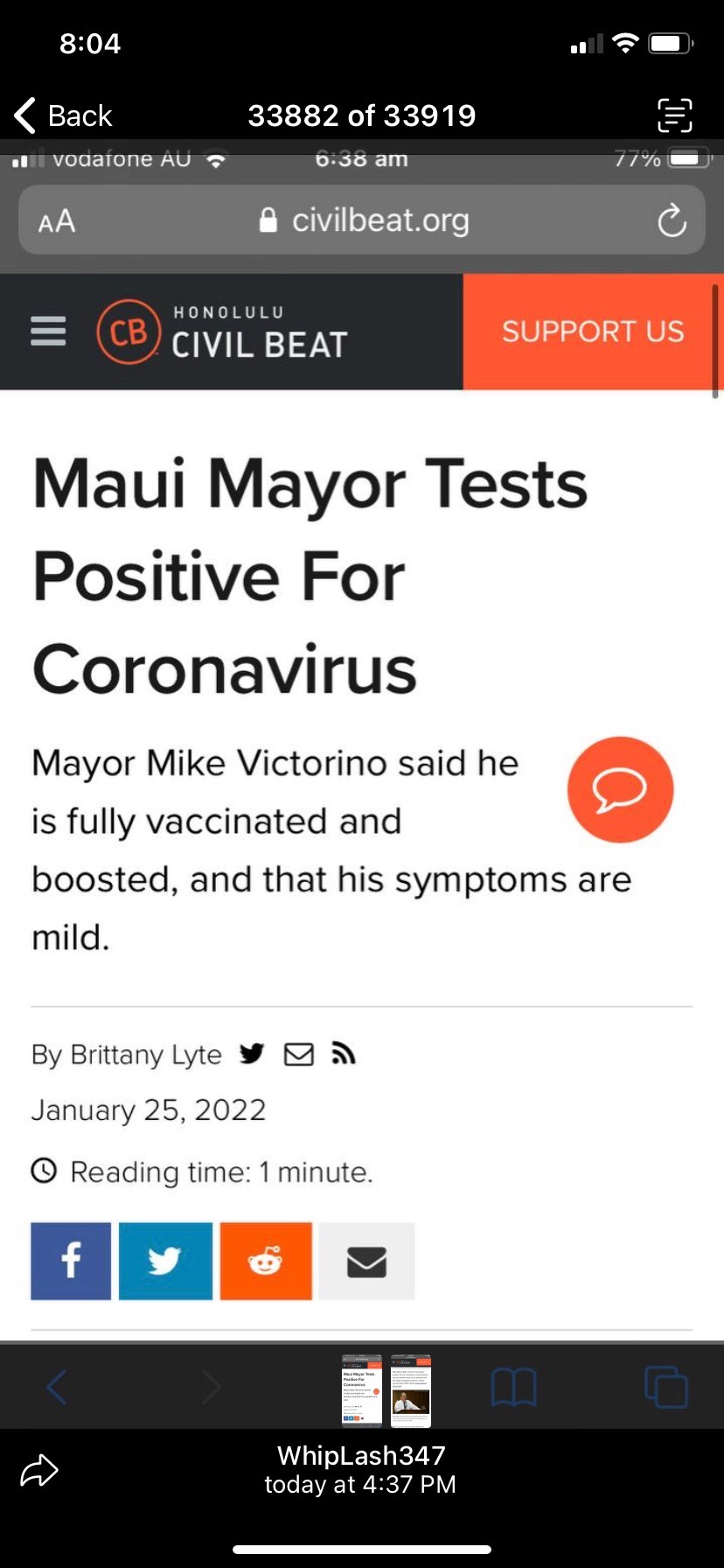This screenshot has width=724, height=1568.
Task: Activate the text scan icon
Action: (674, 115)
